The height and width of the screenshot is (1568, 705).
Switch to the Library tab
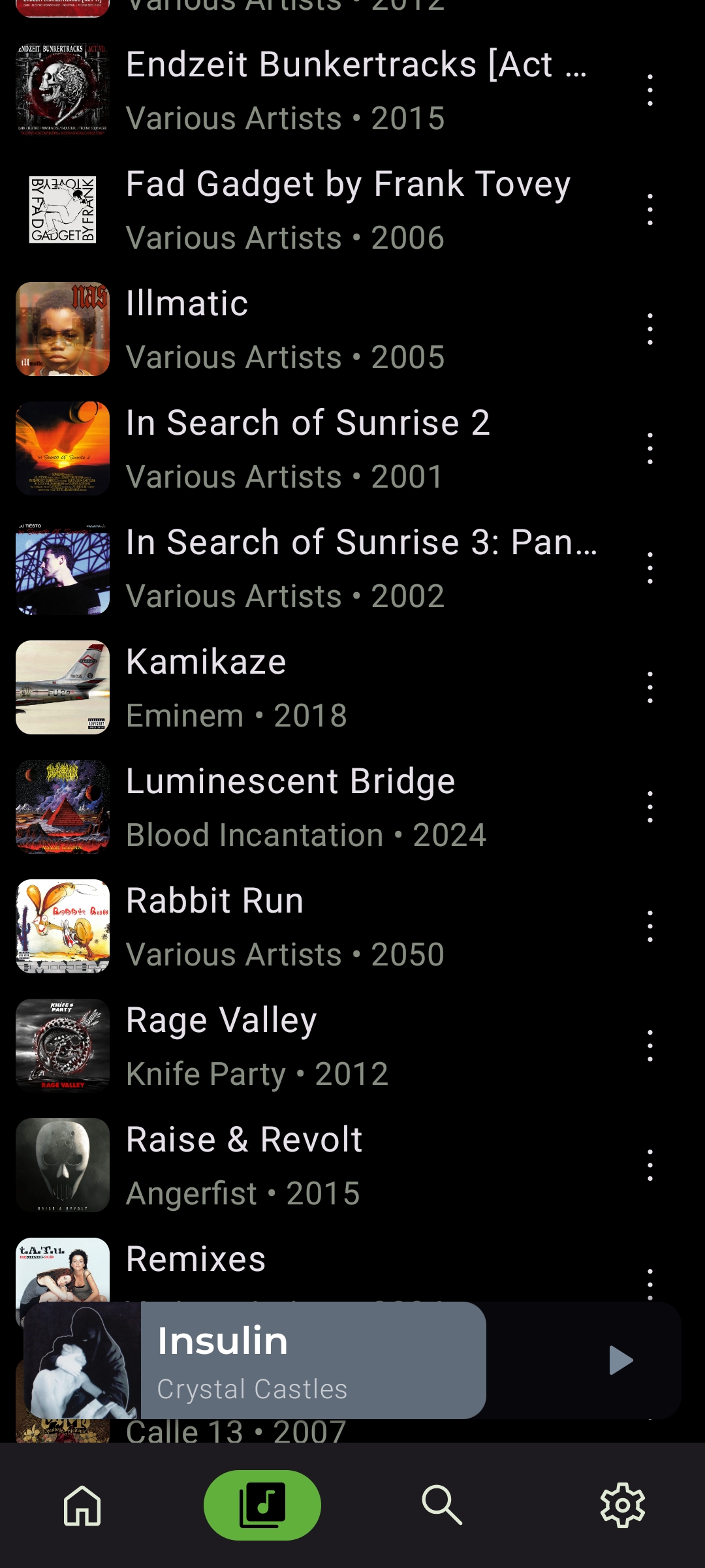click(x=262, y=1505)
